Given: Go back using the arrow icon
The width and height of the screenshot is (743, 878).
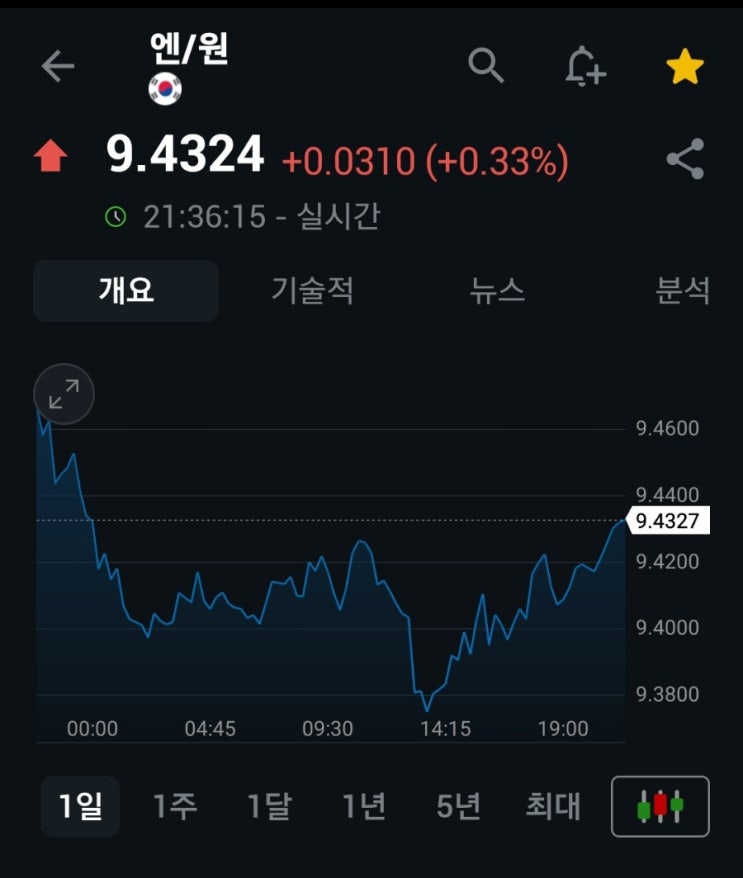Looking at the screenshot, I should pos(58,66).
